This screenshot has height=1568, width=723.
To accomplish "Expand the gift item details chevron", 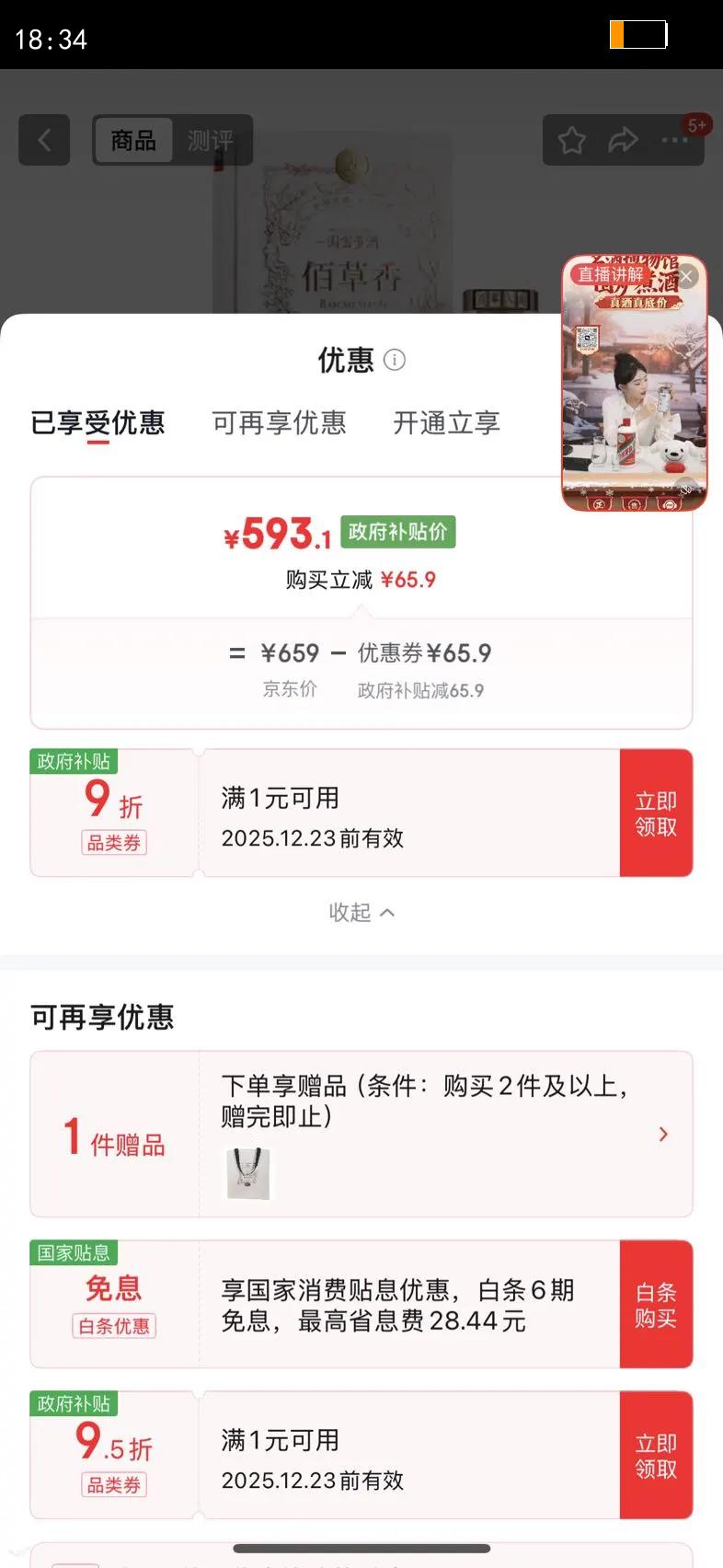I will point(663,1135).
